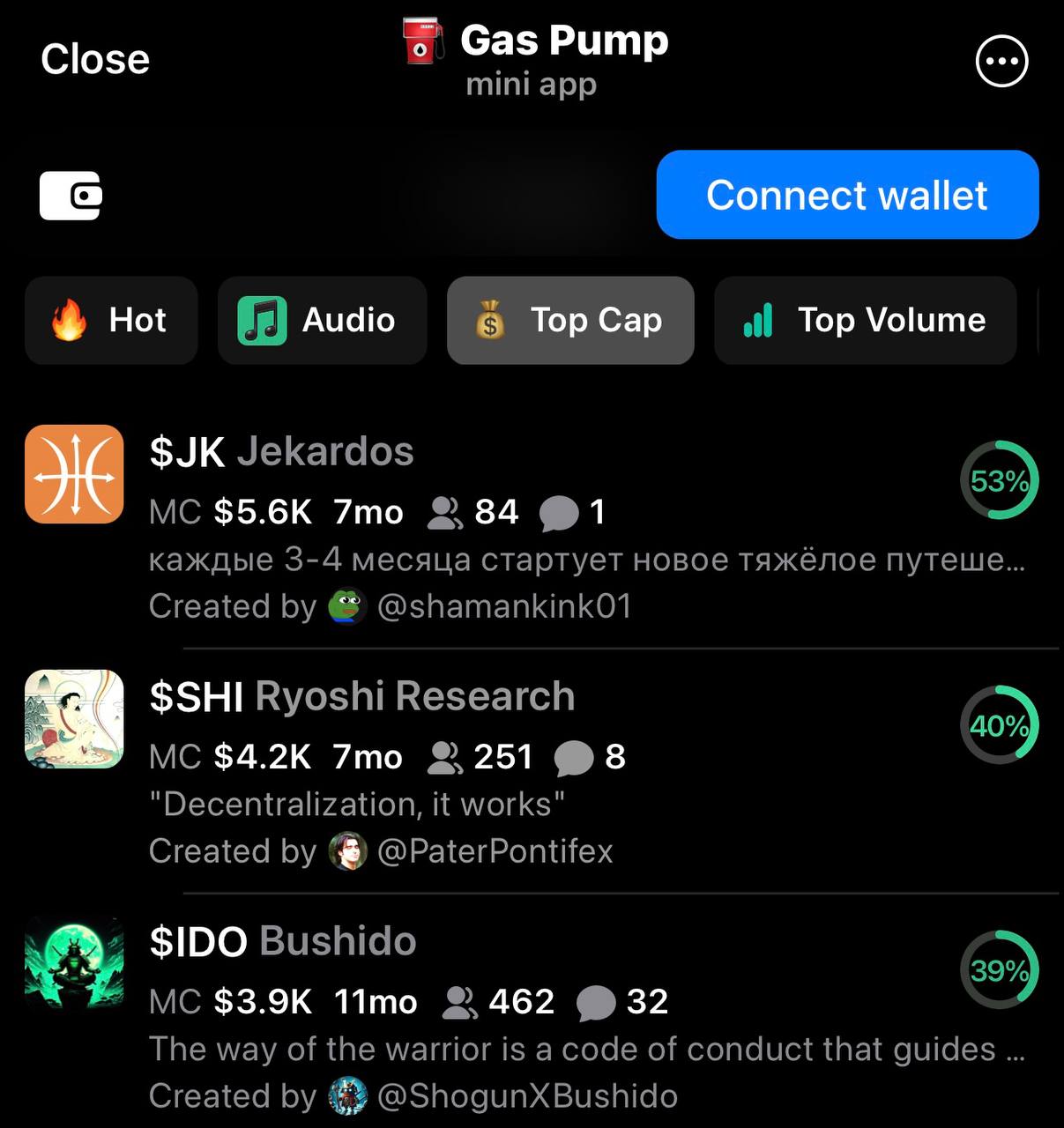Close the Gas Pump mini app
Image resolution: width=1064 pixels, height=1128 pixels.
[95, 59]
